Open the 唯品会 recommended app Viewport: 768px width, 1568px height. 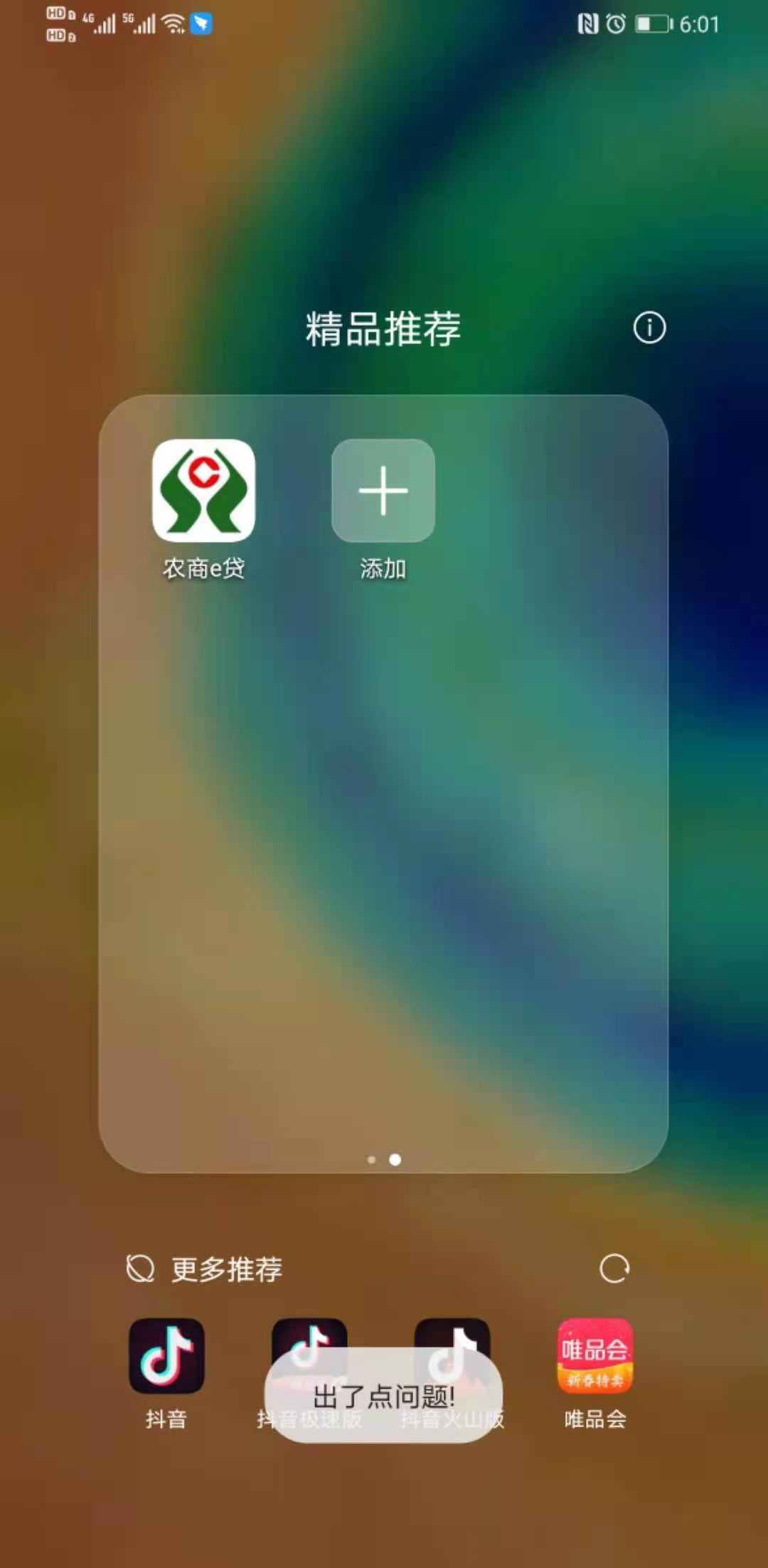click(x=594, y=1355)
